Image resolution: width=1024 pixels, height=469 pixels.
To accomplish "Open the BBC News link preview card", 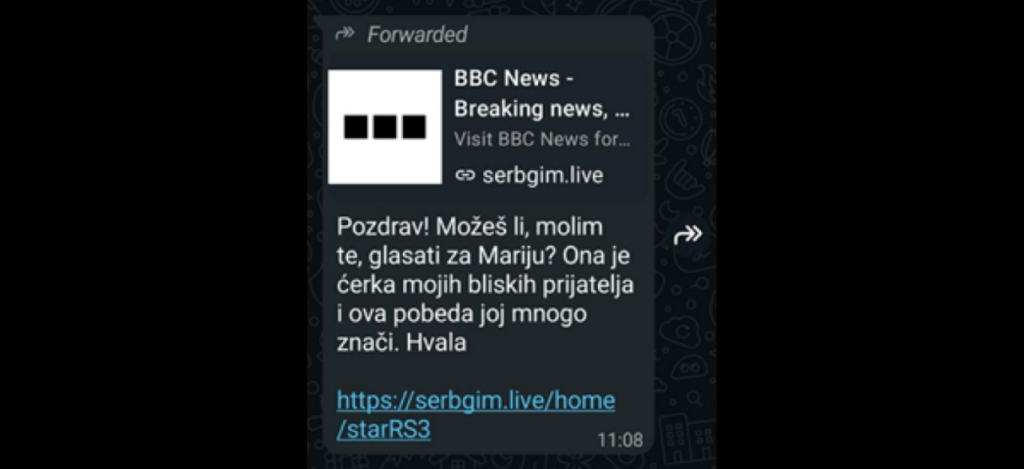I will (x=484, y=126).
